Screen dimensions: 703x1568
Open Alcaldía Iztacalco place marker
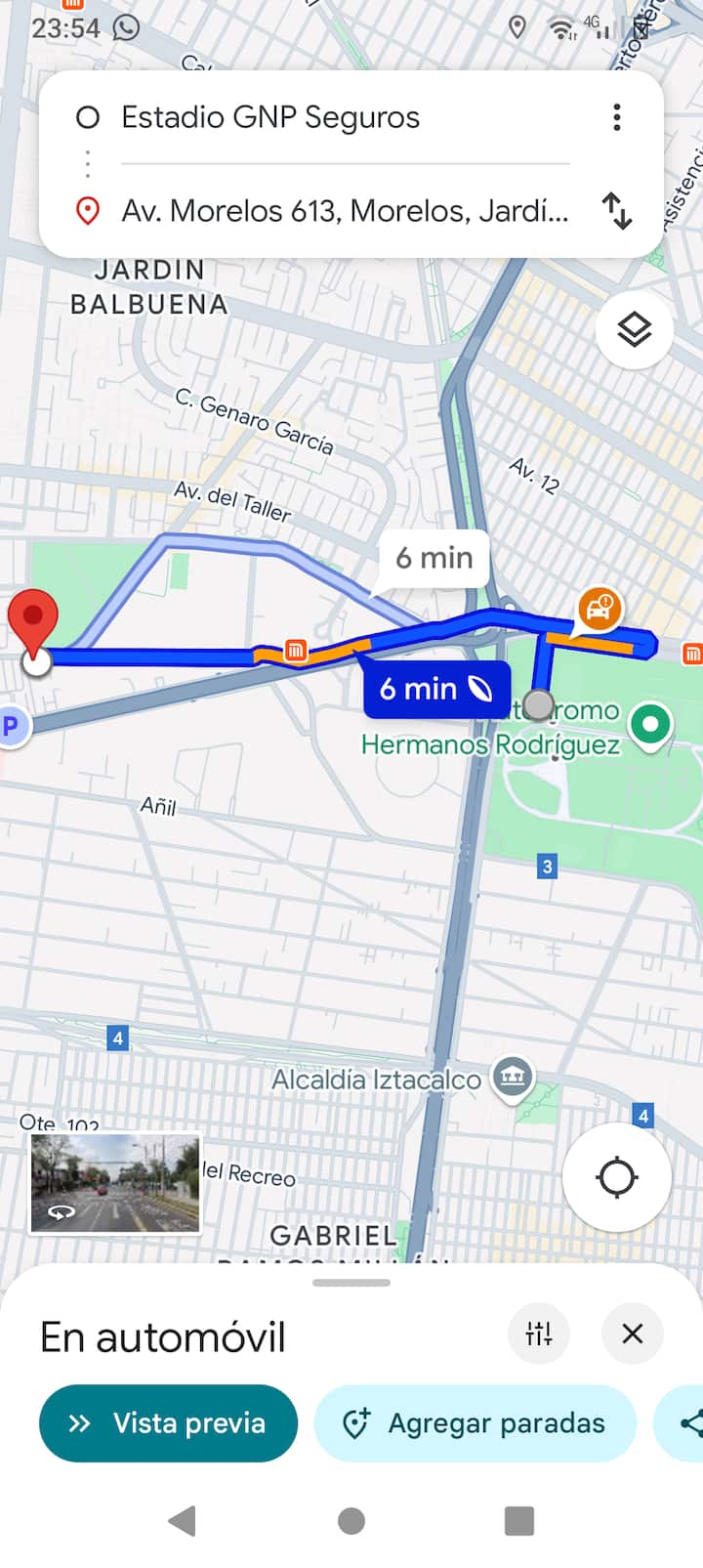(513, 1078)
